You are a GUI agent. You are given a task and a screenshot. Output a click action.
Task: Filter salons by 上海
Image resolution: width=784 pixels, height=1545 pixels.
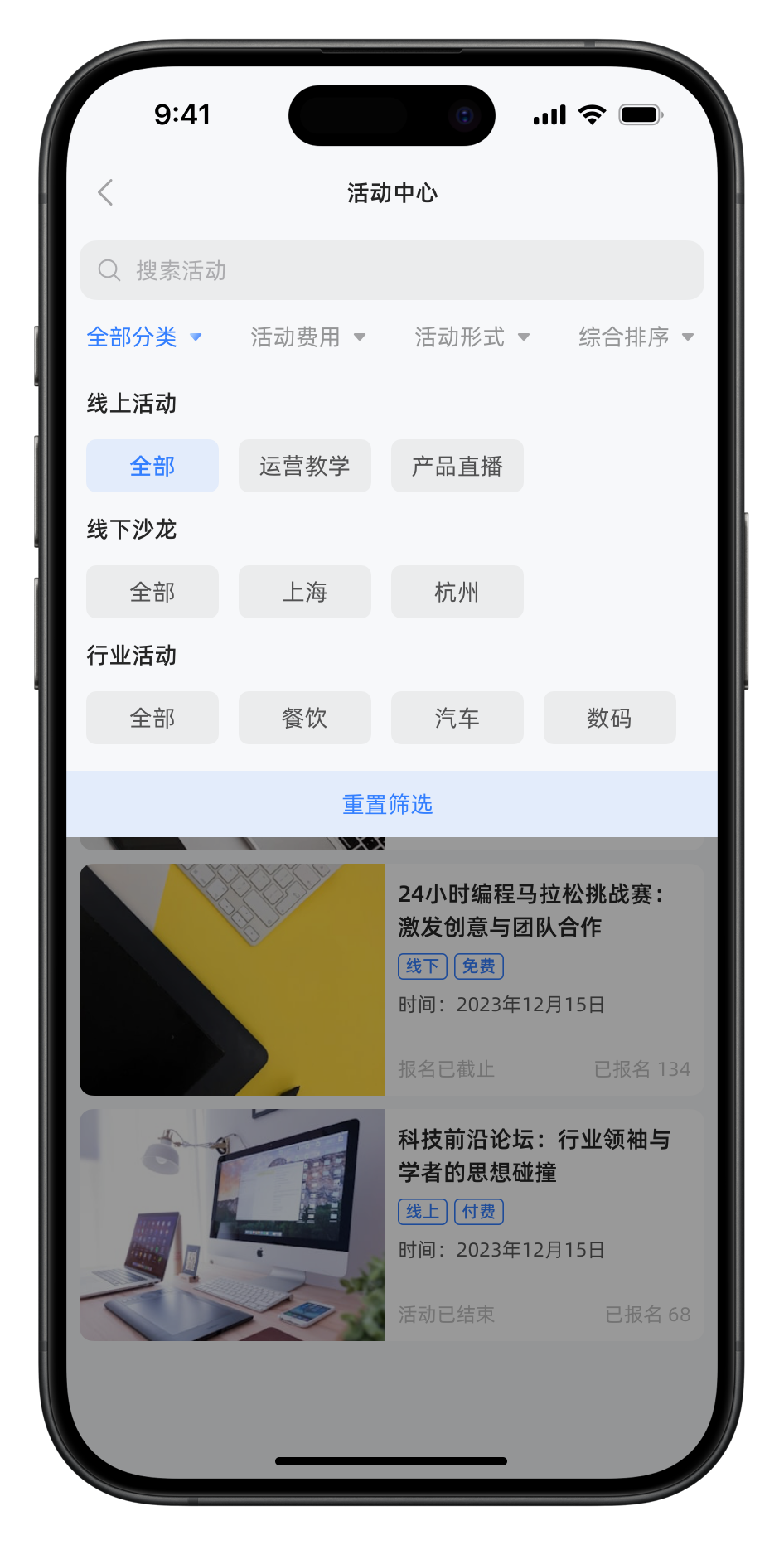(305, 592)
